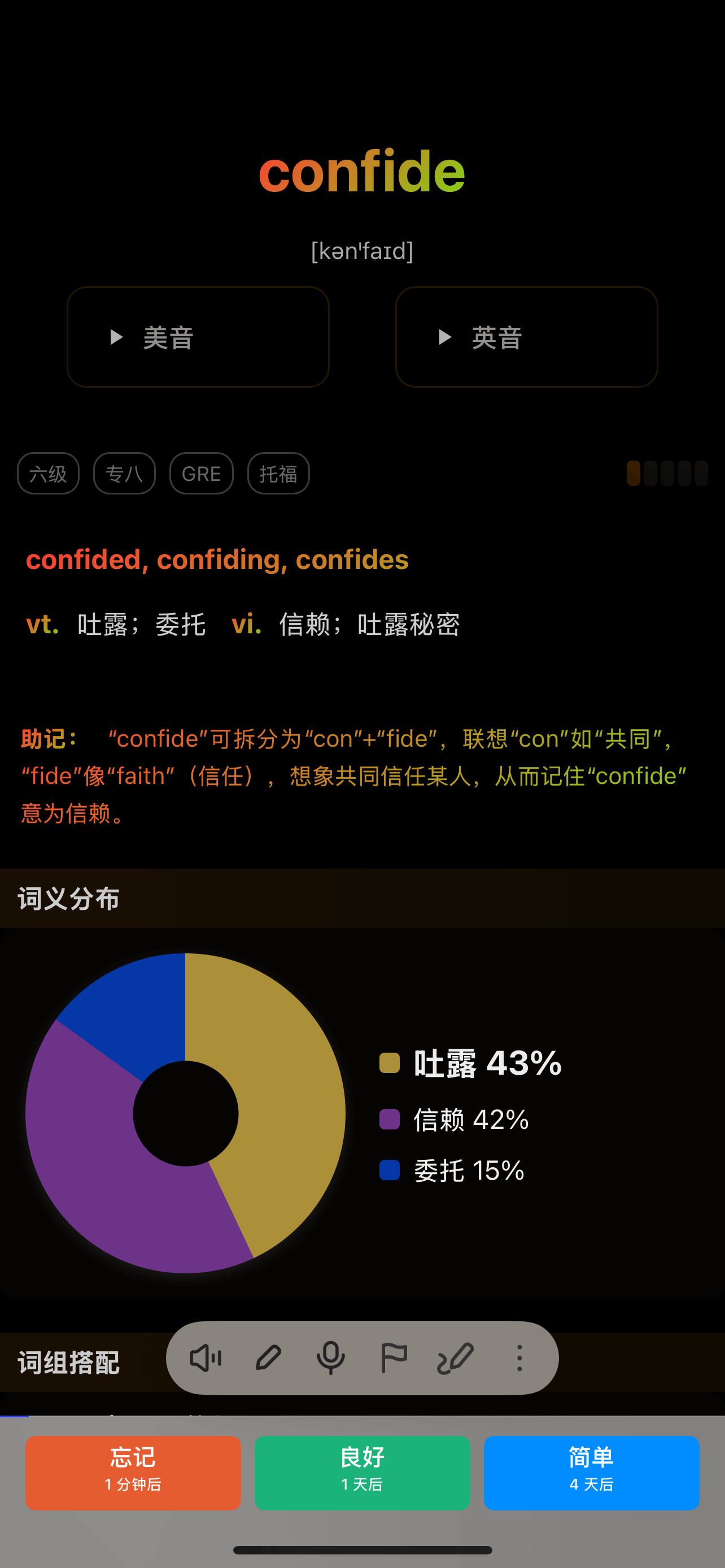Open the GRE tag chip
This screenshot has height=1568, width=725.
click(202, 473)
